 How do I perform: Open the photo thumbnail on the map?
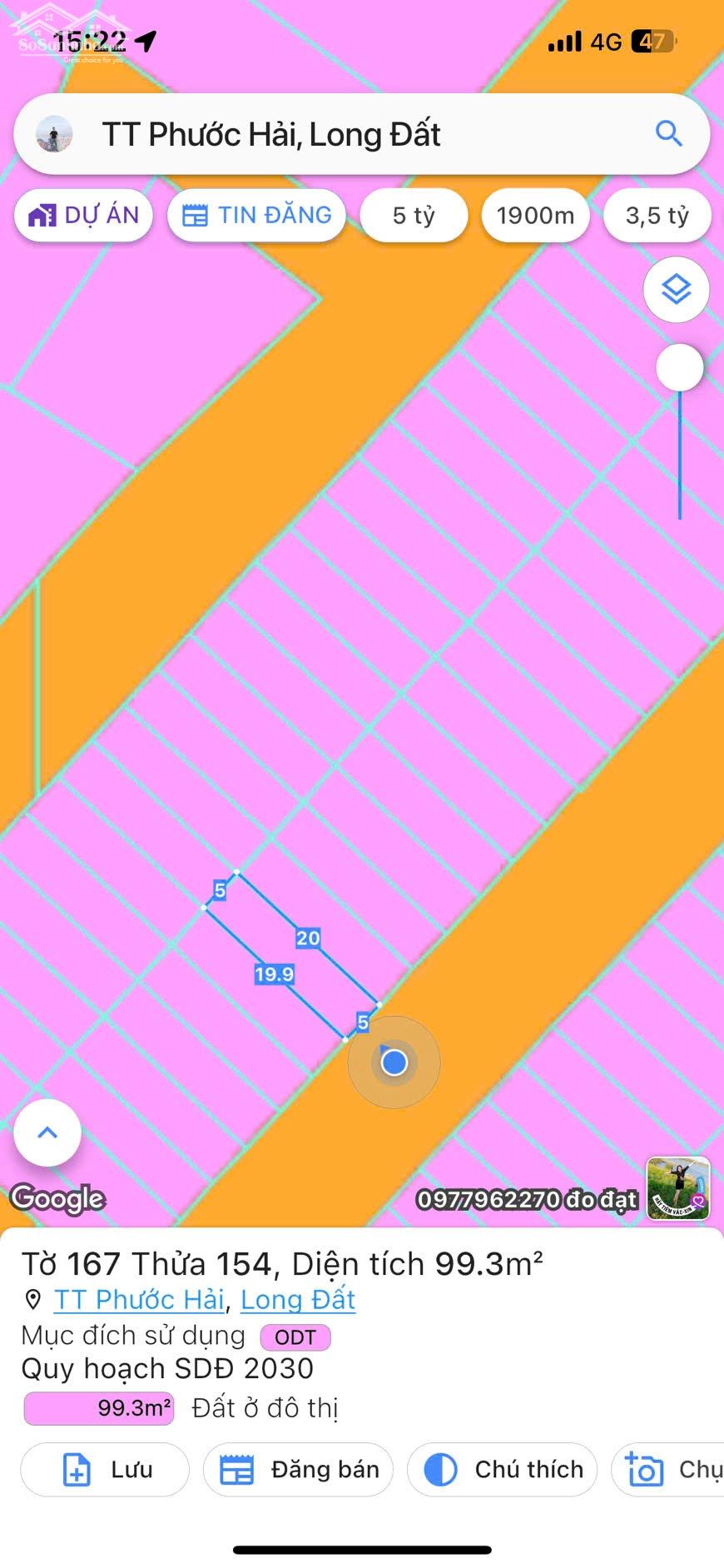click(678, 1188)
